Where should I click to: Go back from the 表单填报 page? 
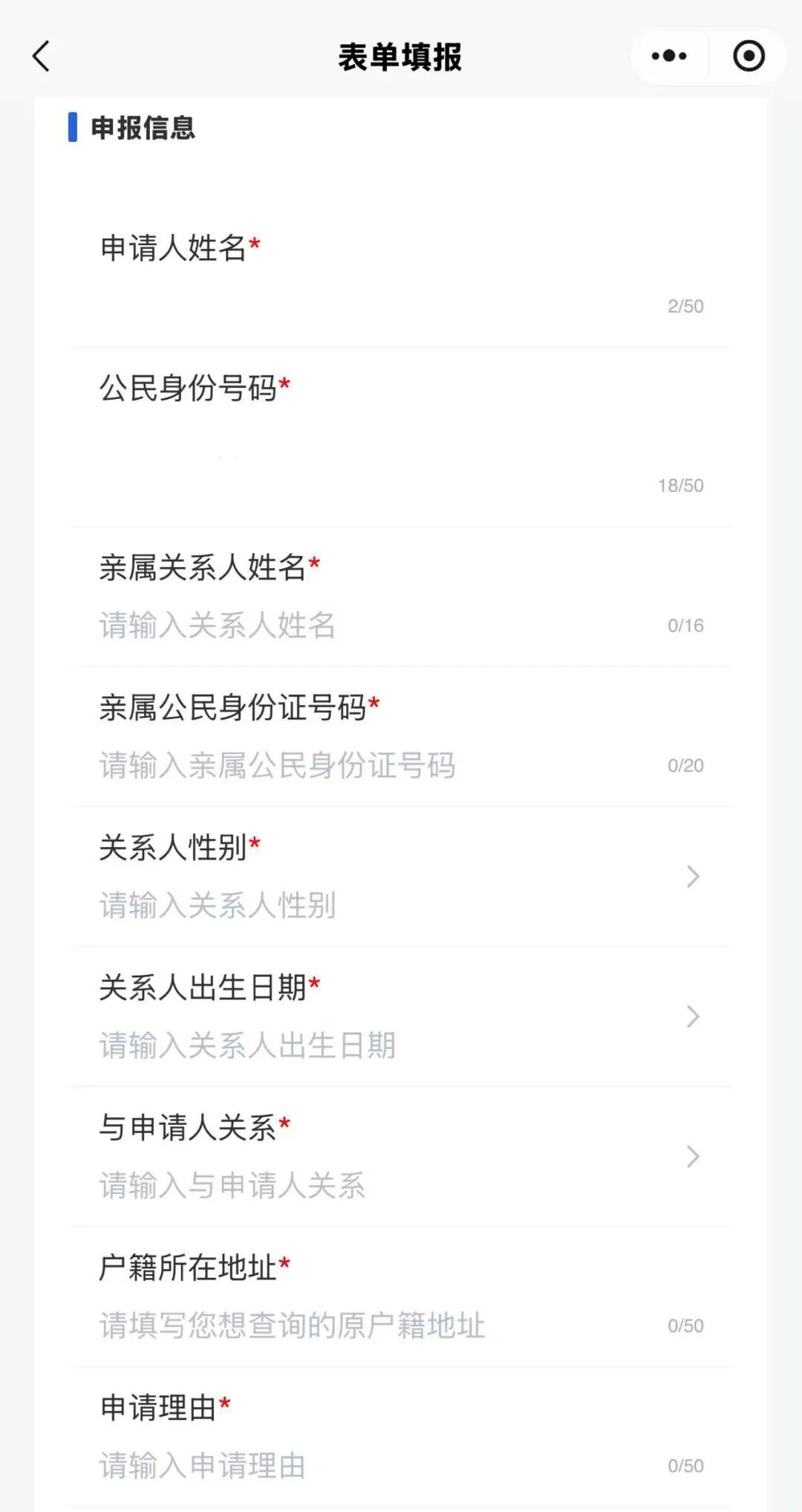pyautogui.click(x=42, y=56)
